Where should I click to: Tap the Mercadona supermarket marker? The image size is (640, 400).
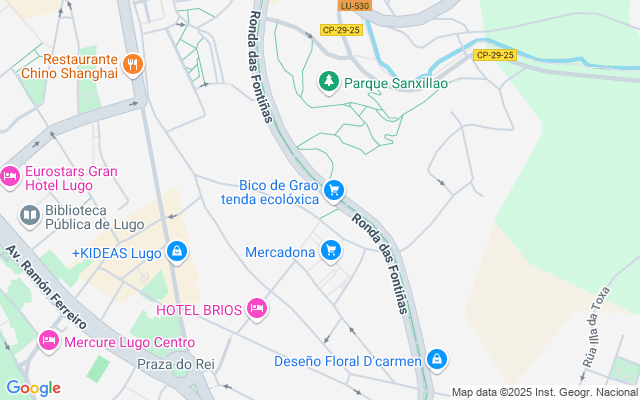[x=331, y=250]
